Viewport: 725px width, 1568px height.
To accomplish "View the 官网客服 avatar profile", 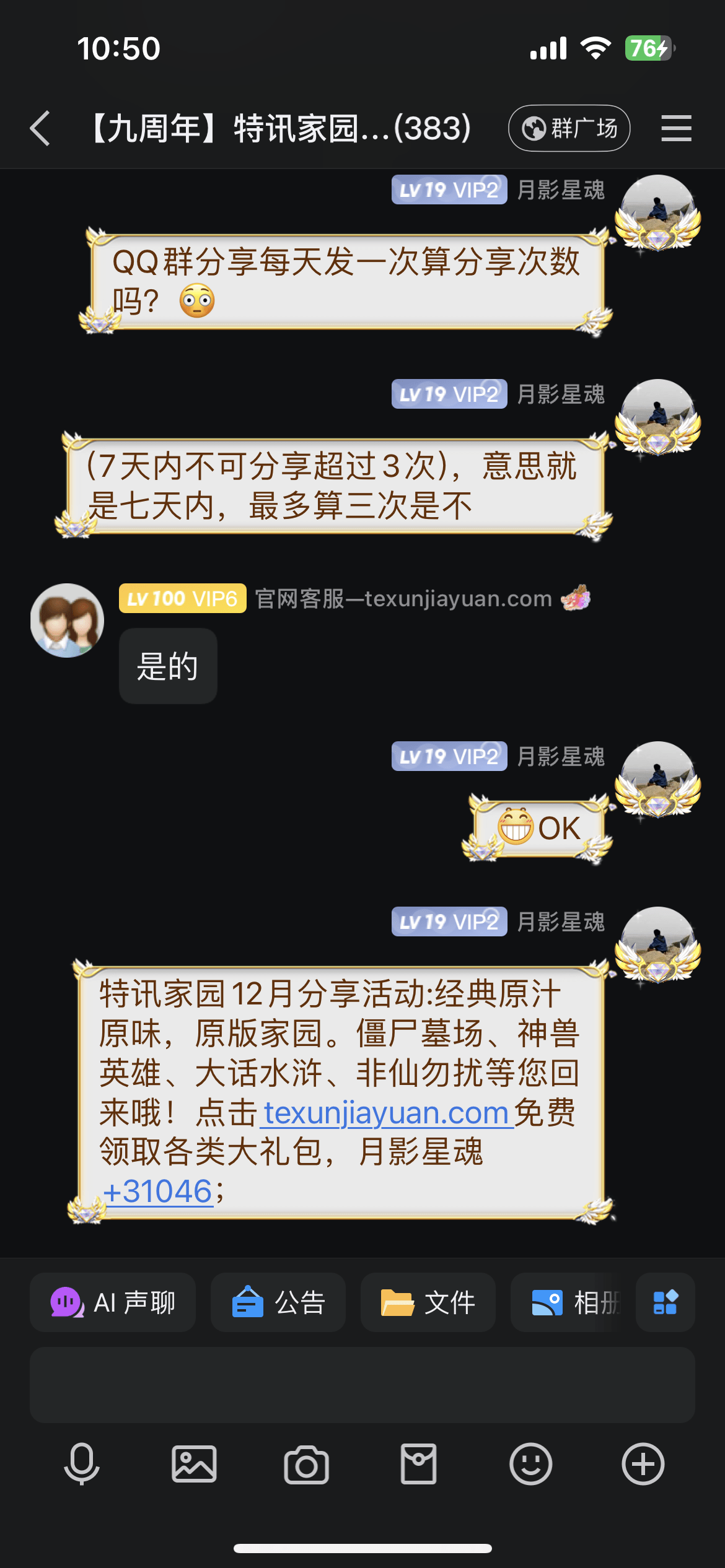I will click(68, 620).
